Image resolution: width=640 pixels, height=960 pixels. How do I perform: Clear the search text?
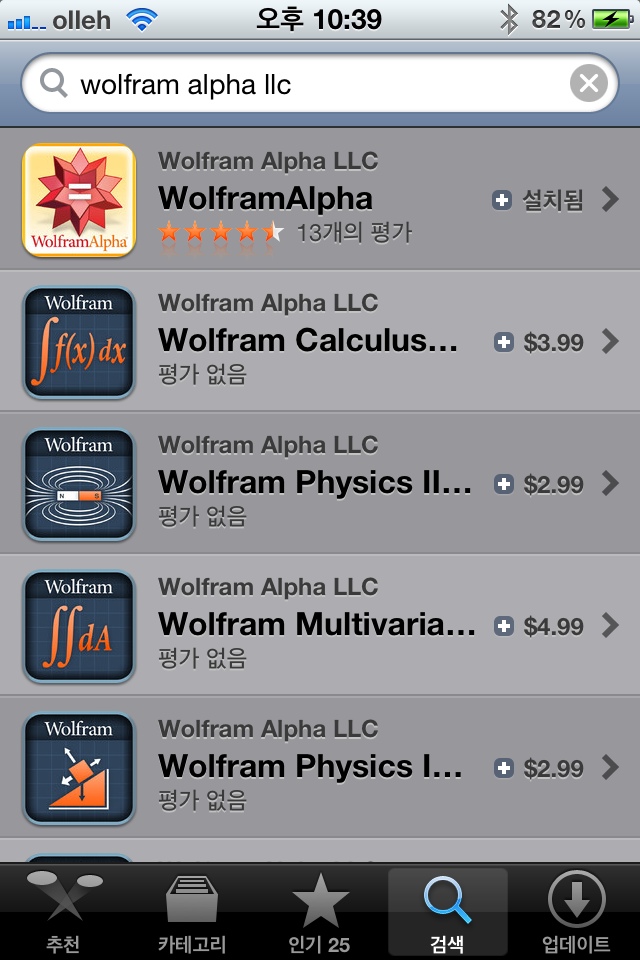[x=588, y=84]
